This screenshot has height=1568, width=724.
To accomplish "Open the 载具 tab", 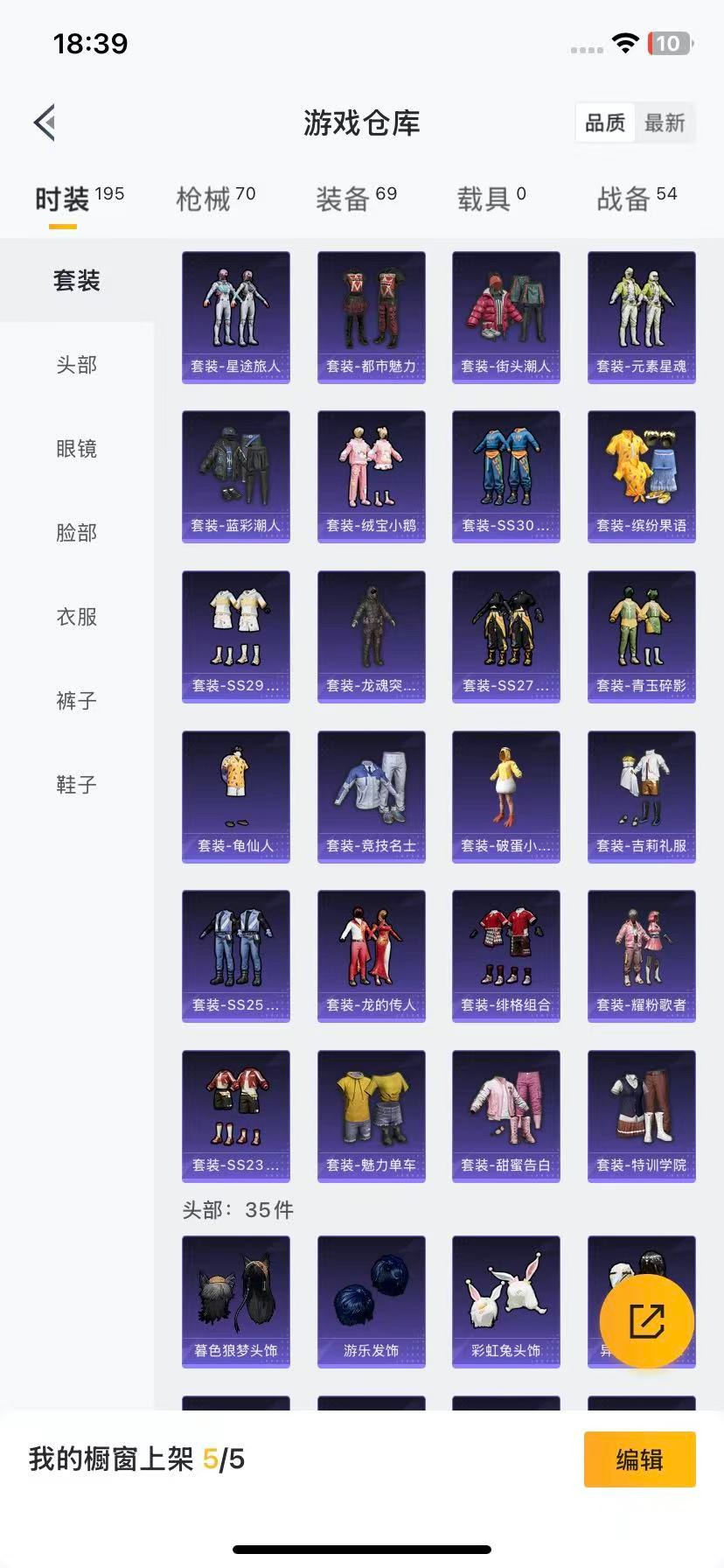I will [491, 199].
